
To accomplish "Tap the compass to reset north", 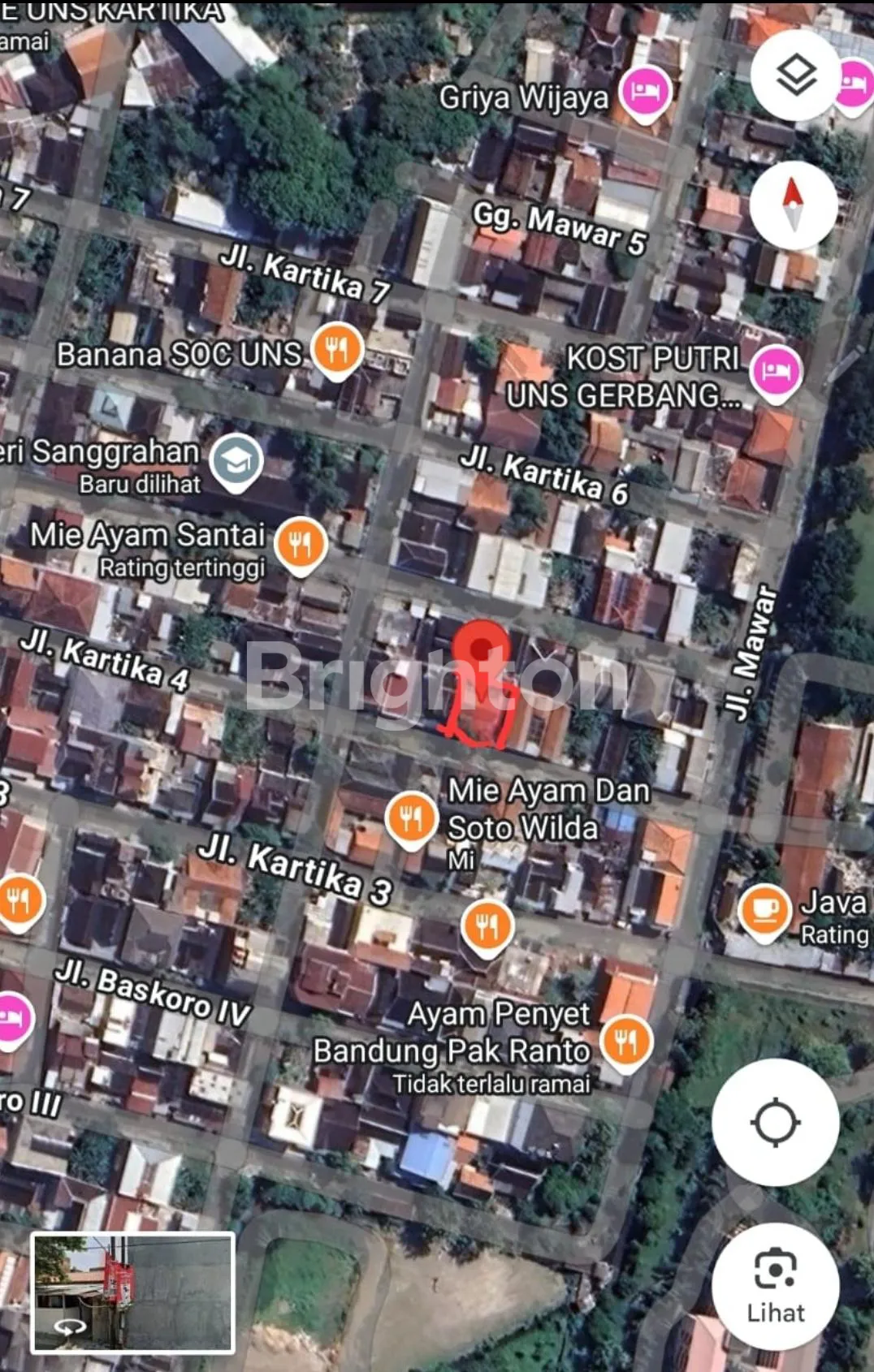I will (793, 202).
